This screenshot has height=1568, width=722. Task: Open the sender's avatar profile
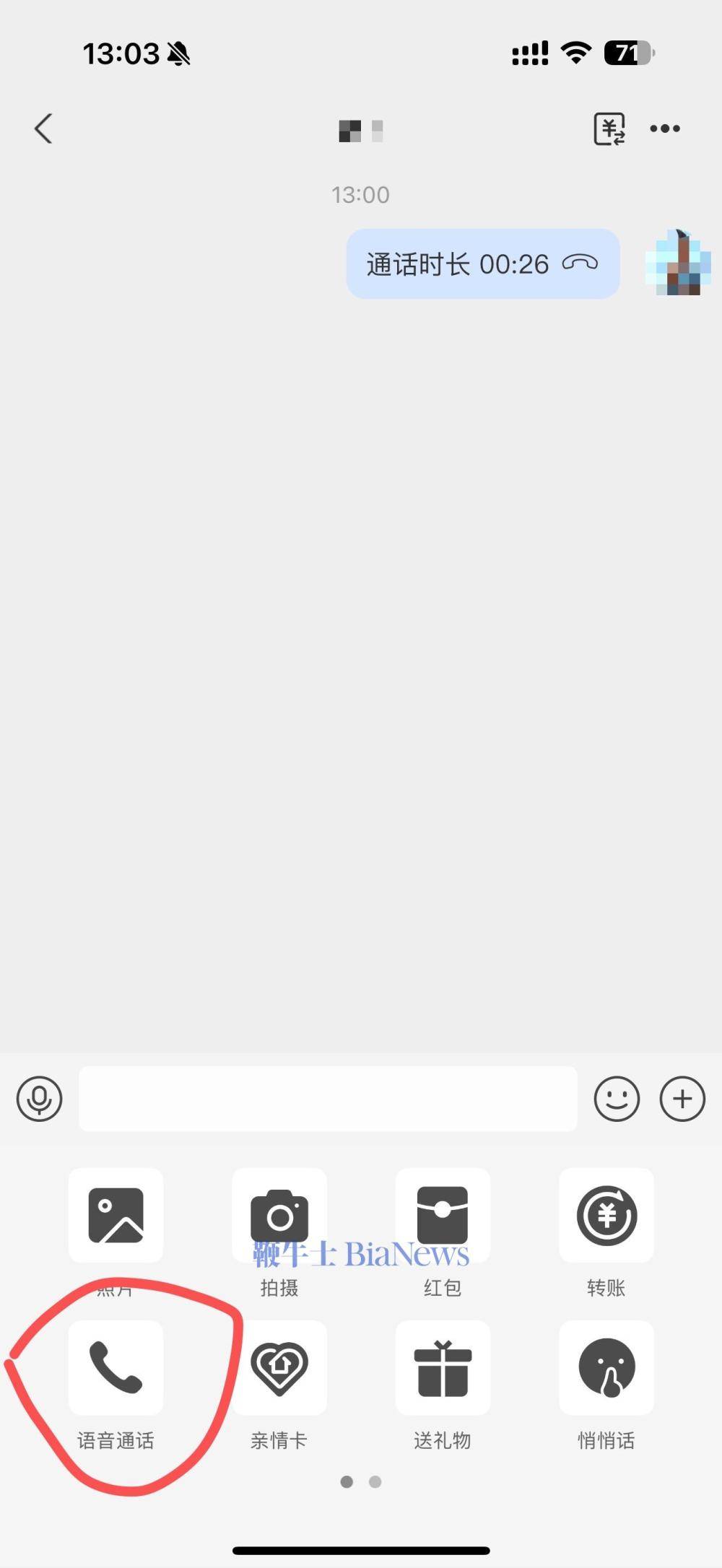(x=678, y=263)
